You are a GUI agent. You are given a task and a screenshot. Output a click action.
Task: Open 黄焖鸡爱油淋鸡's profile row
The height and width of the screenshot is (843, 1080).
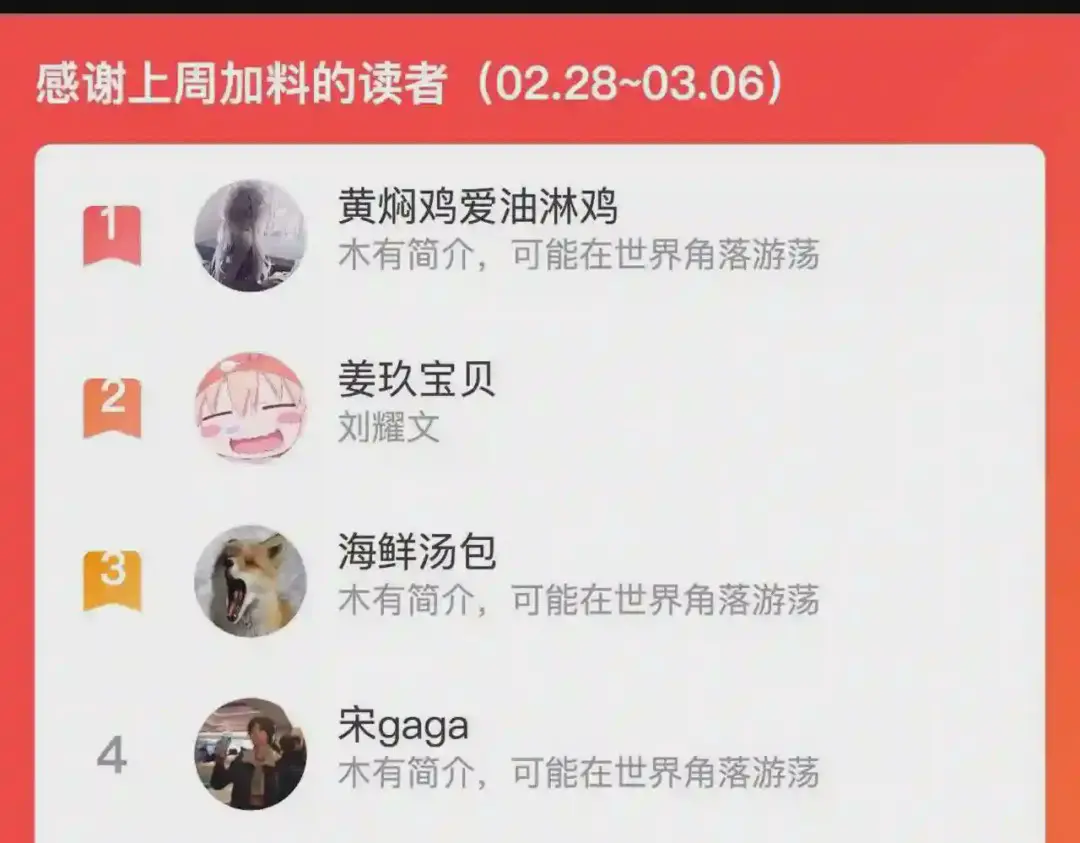pyautogui.click(x=540, y=236)
